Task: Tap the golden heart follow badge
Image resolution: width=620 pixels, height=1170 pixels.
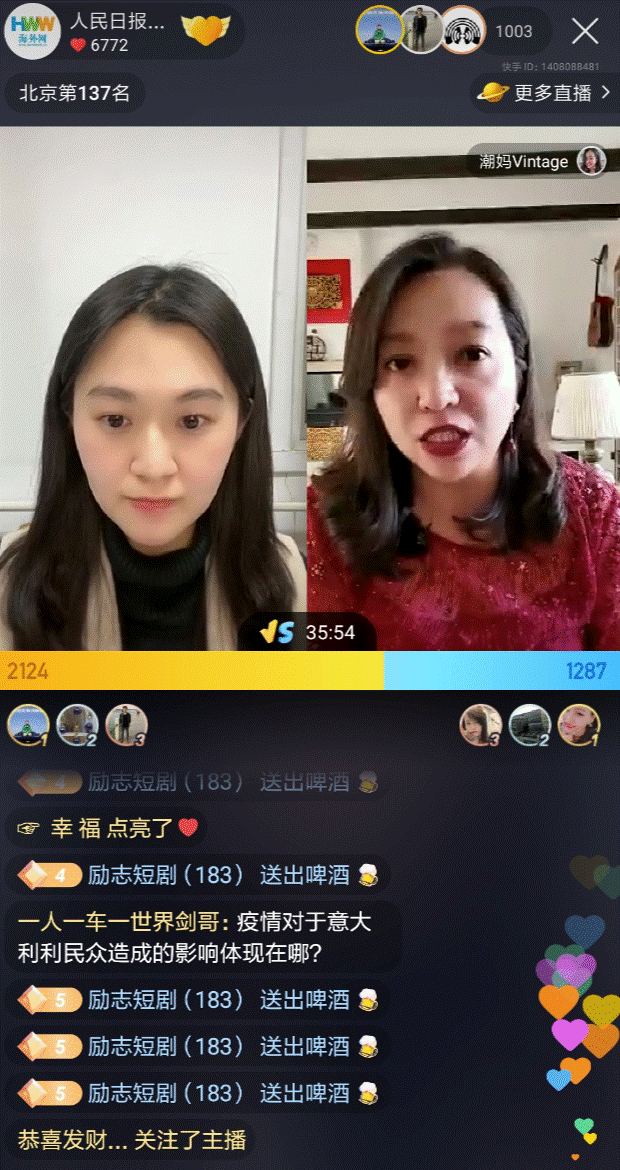Action: (205, 31)
